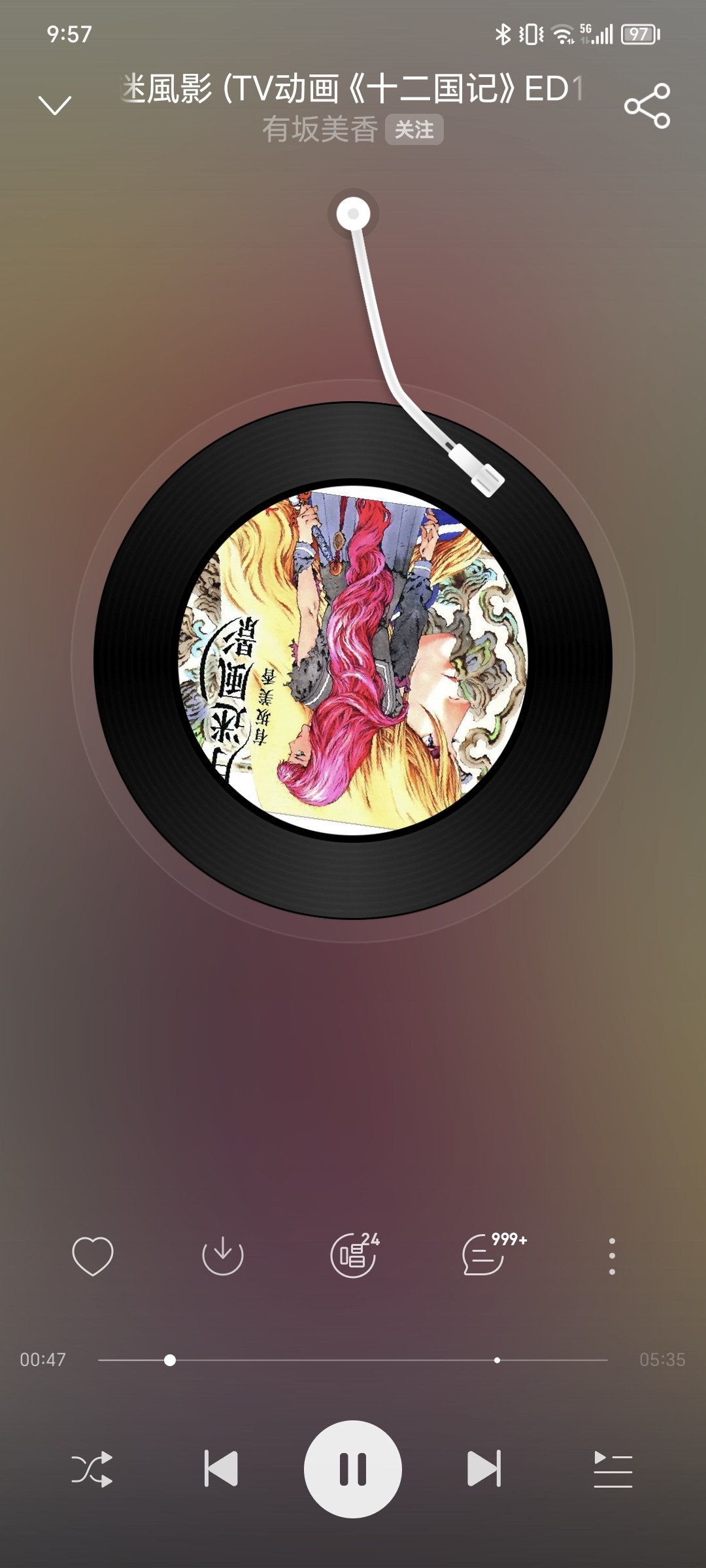Open artist page of 有坂美香
The image size is (706, 1568).
tap(320, 129)
